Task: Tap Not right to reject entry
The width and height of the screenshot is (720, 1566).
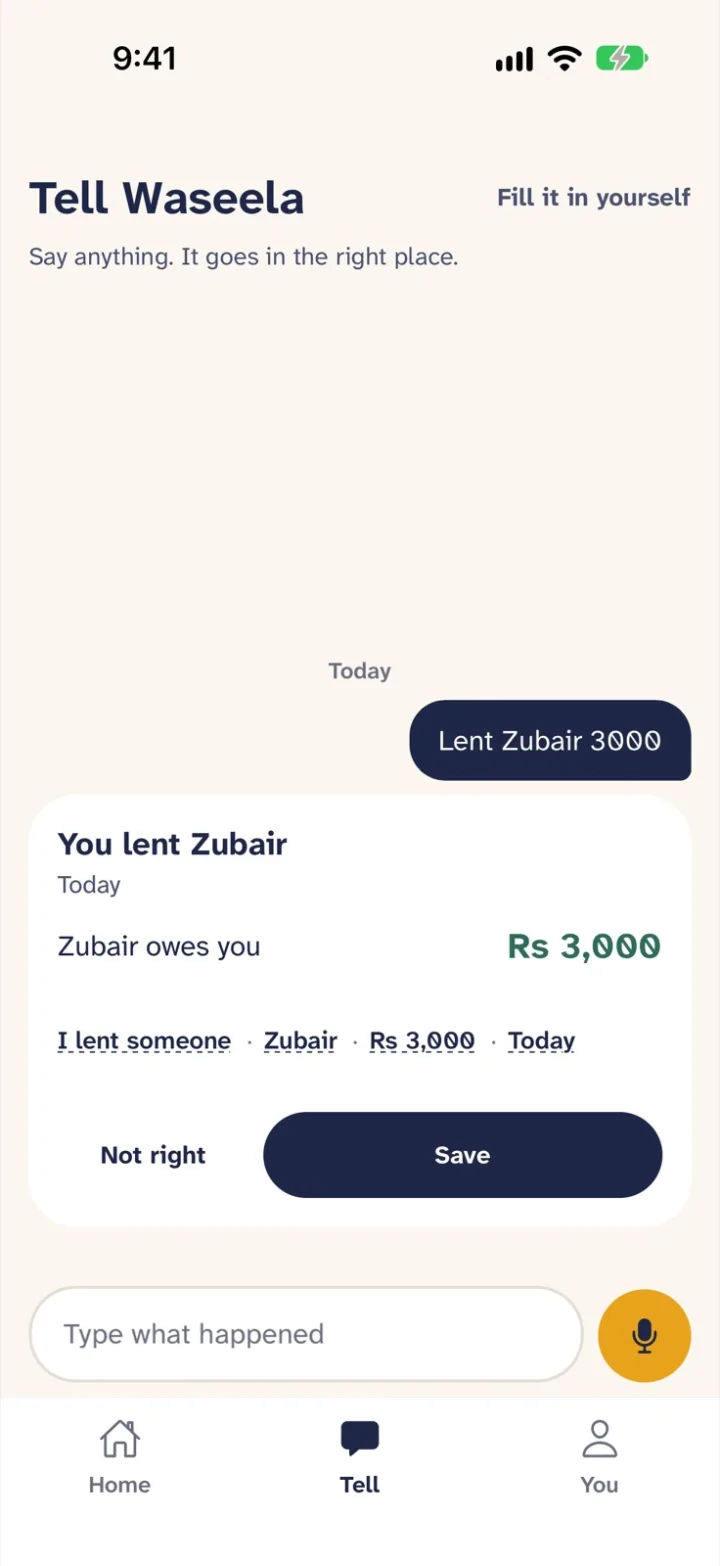Action: (153, 1155)
